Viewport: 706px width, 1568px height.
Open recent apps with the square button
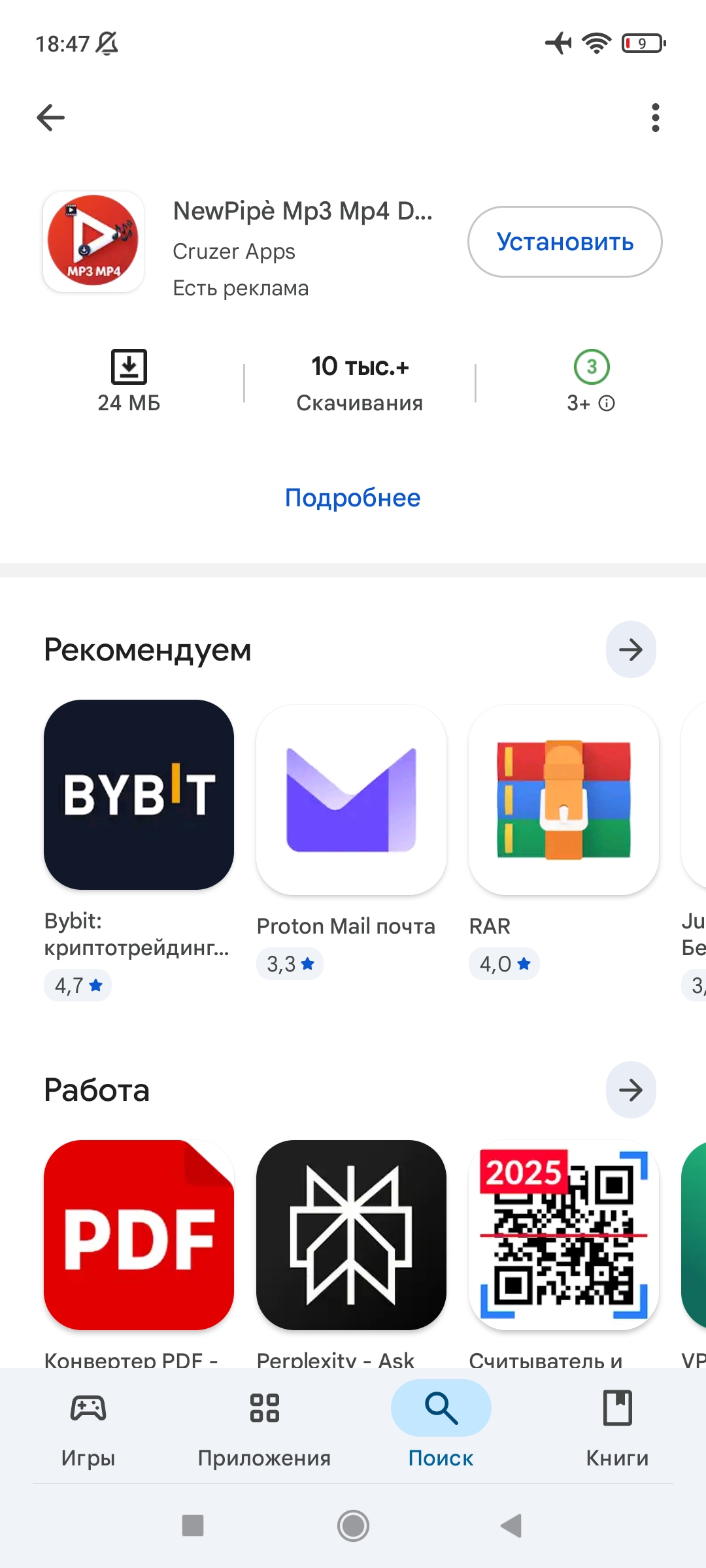[193, 1526]
